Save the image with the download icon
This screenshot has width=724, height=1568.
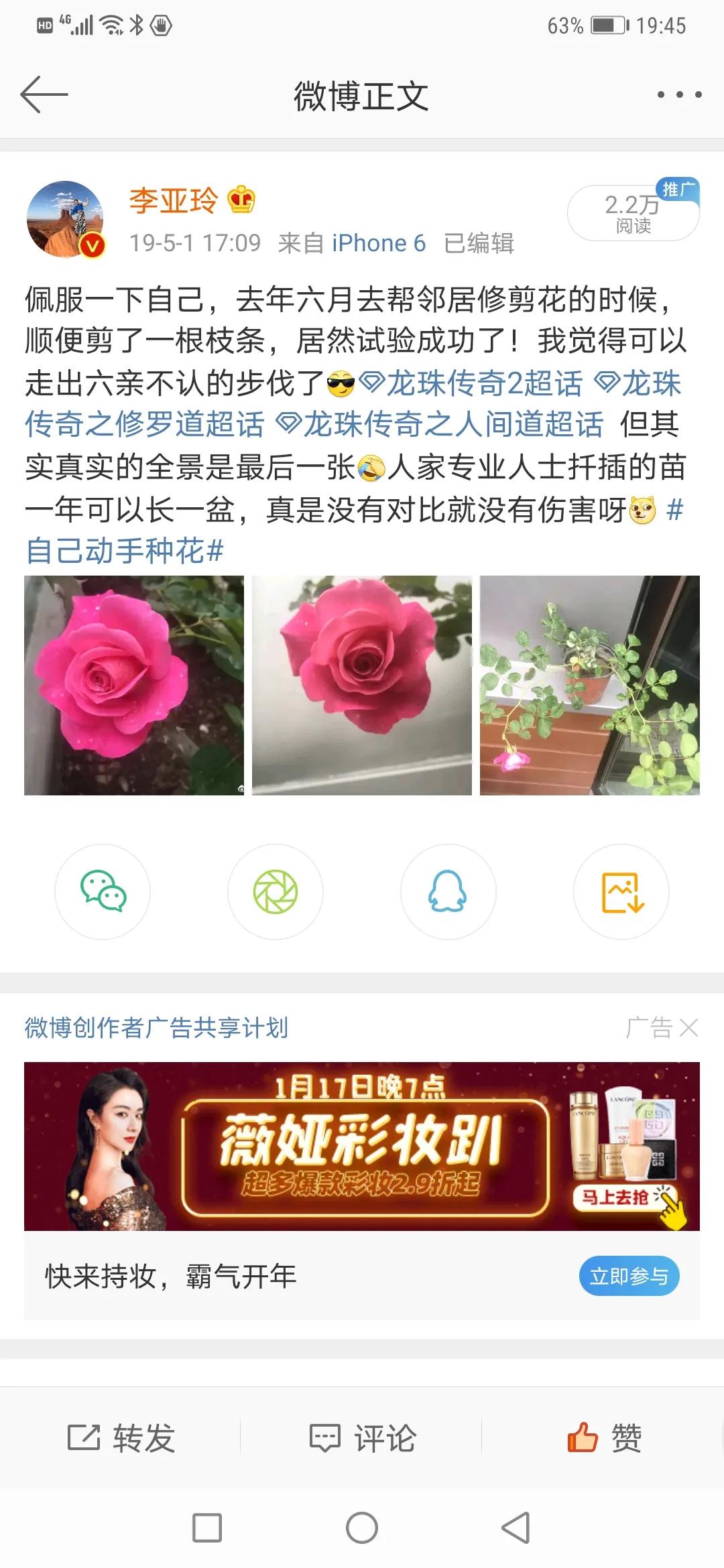621,892
